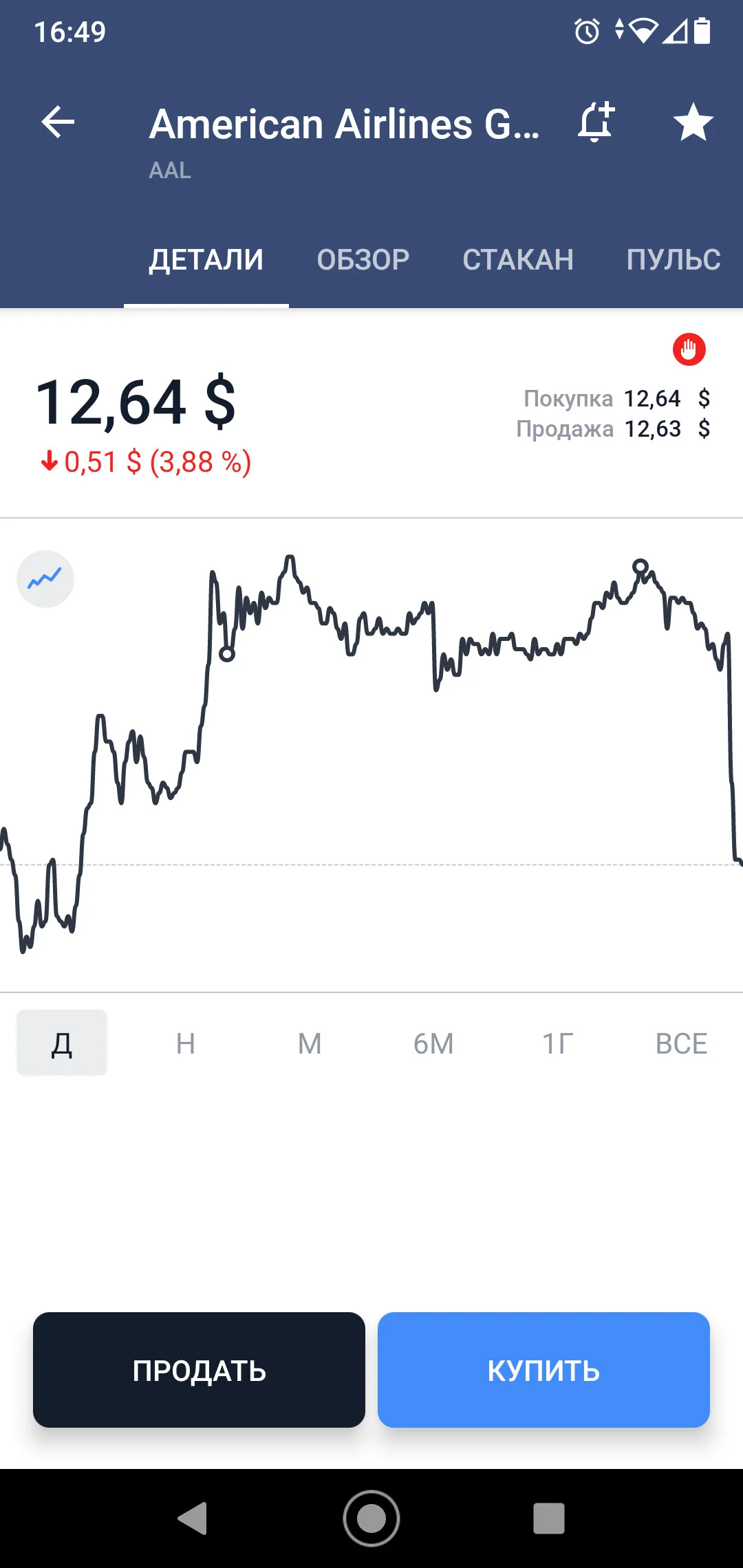Tap the ПРОДАТЬ sell button
Image resolution: width=743 pixels, height=1568 pixels.
tap(199, 1370)
